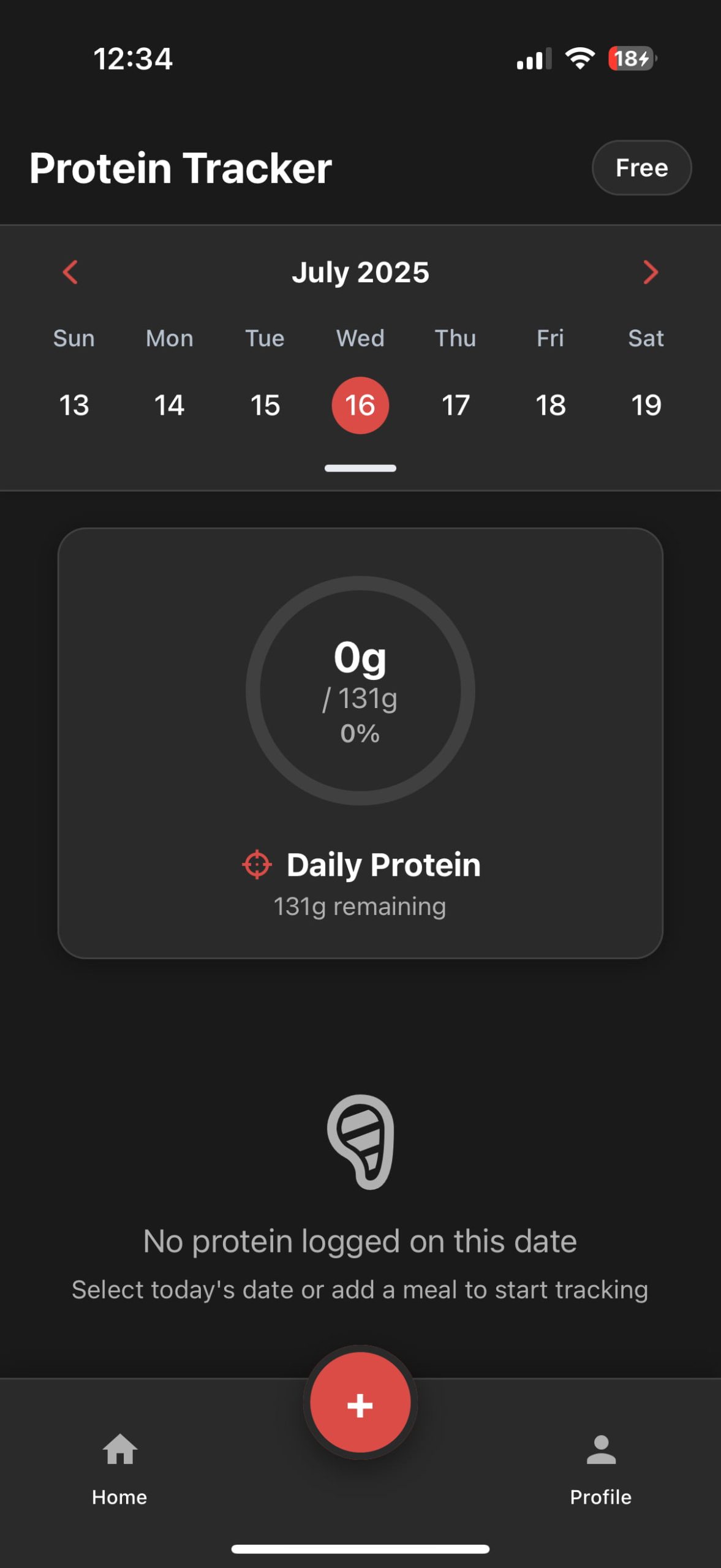Screen dimensions: 721x1568
Task: Switch to the Profile tab
Action: (600, 1470)
